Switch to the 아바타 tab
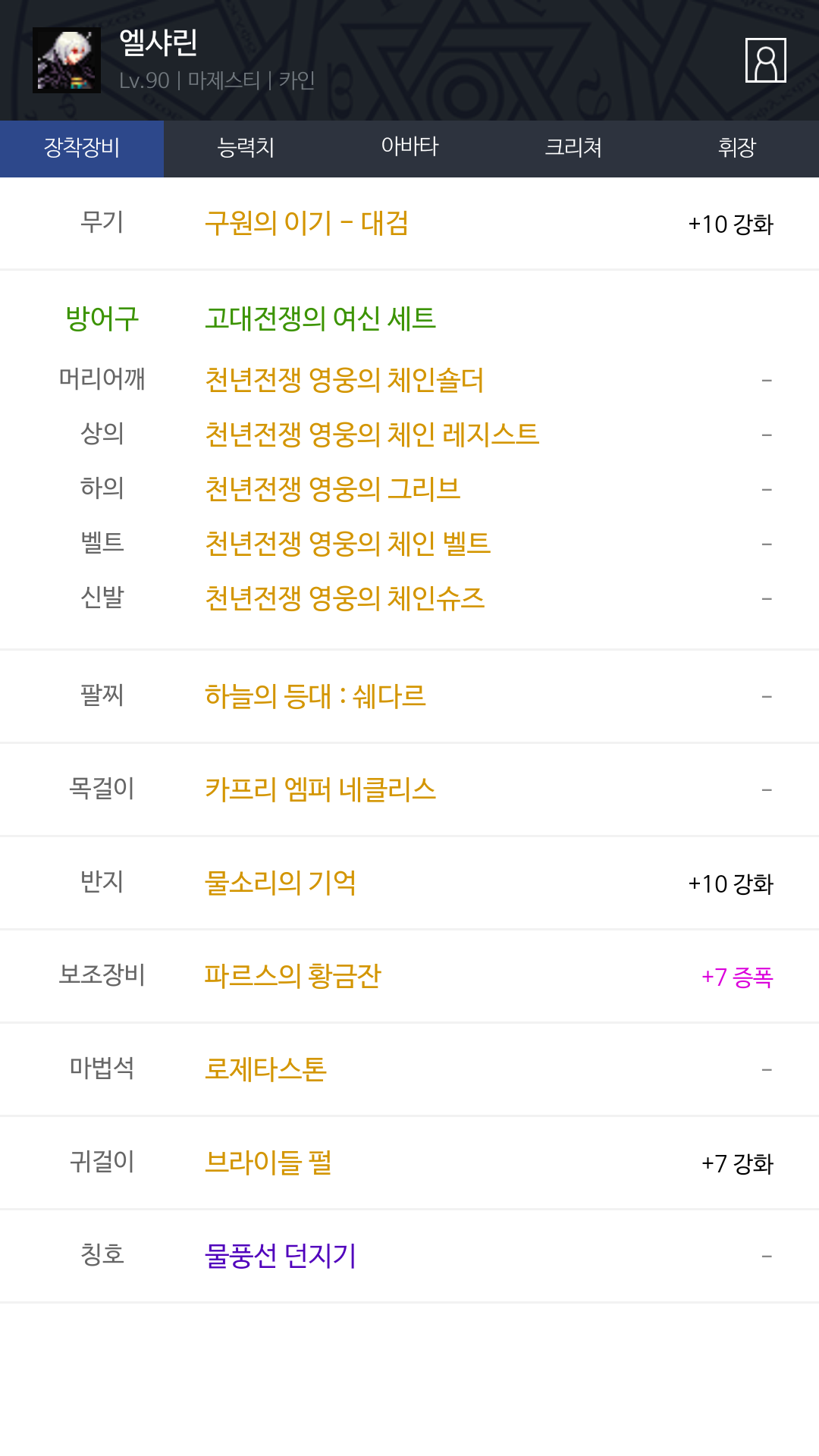The width and height of the screenshot is (819, 1456). pos(409,149)
